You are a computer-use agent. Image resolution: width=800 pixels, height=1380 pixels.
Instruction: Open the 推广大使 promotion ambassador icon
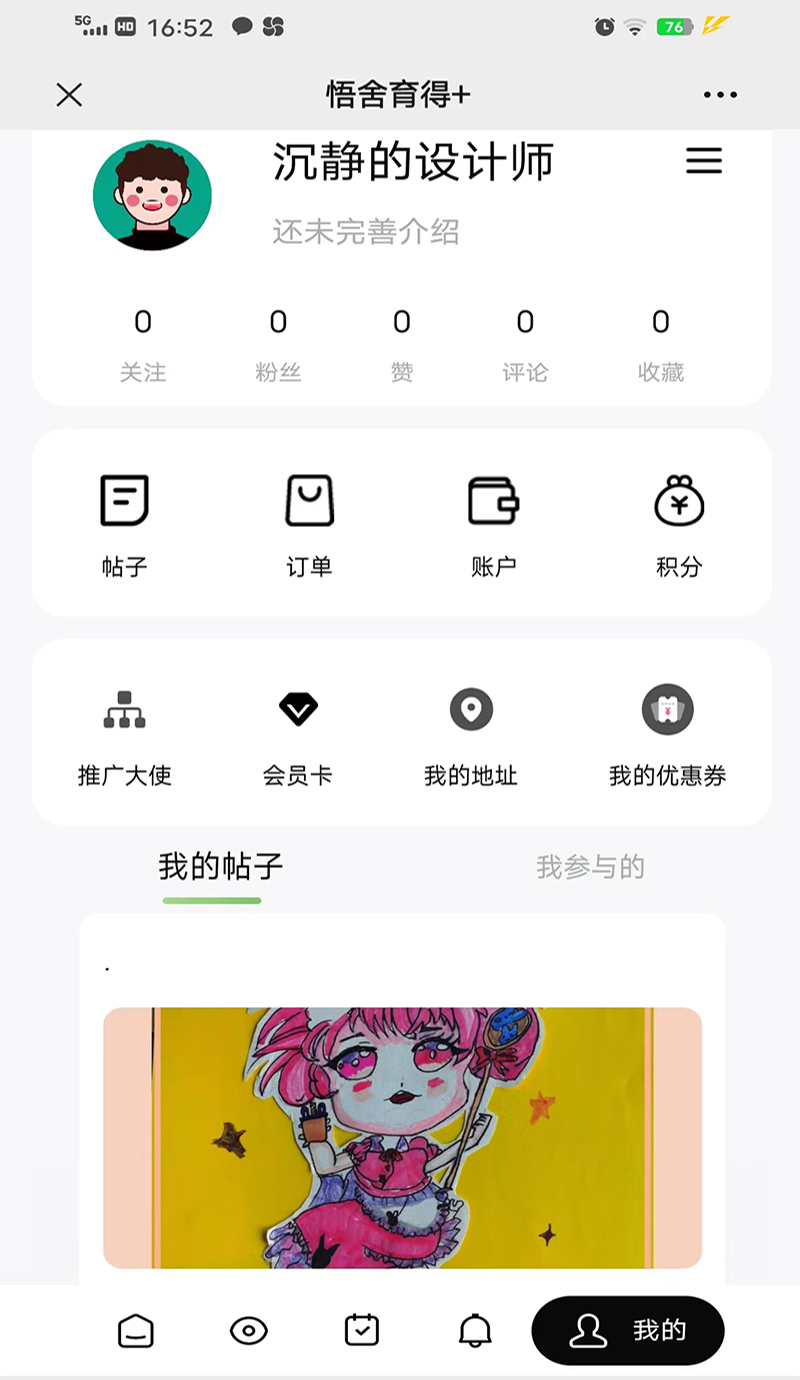(x=124, y=710)
